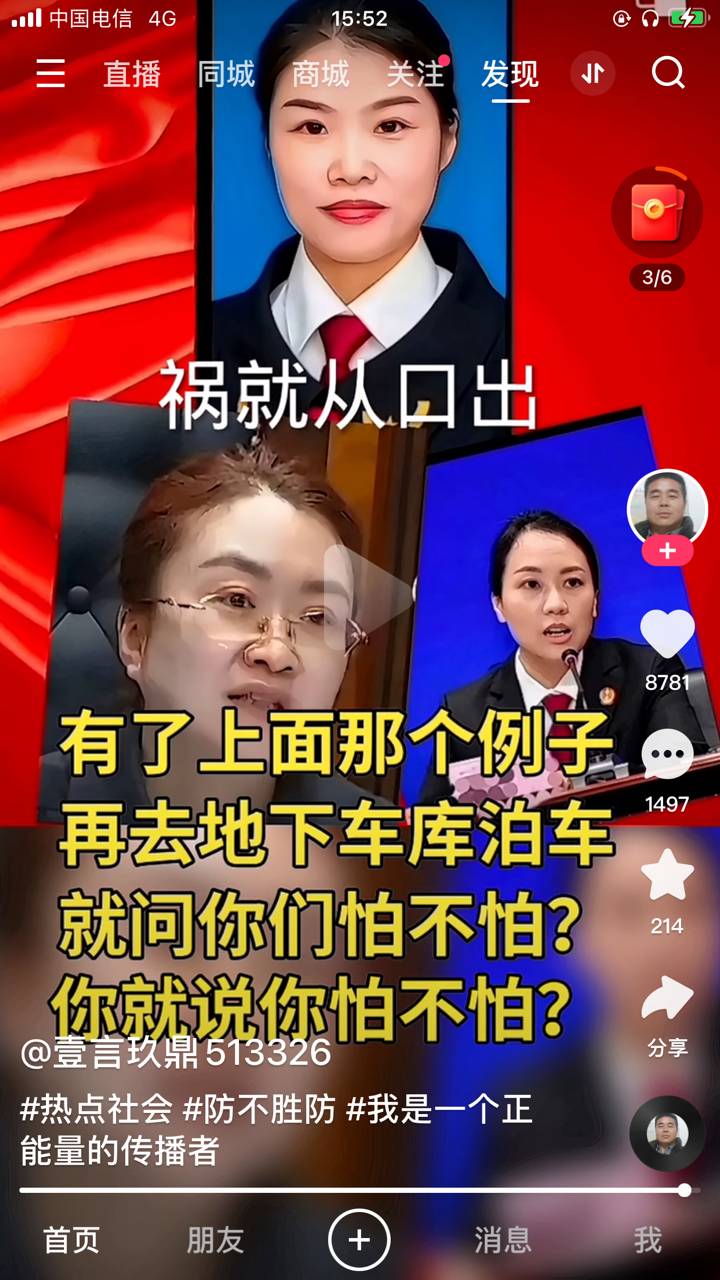Image resolution: width=720 pixels, height=1280 pixels.
Task: Select the 发现 tab
Action: [510, 74]
